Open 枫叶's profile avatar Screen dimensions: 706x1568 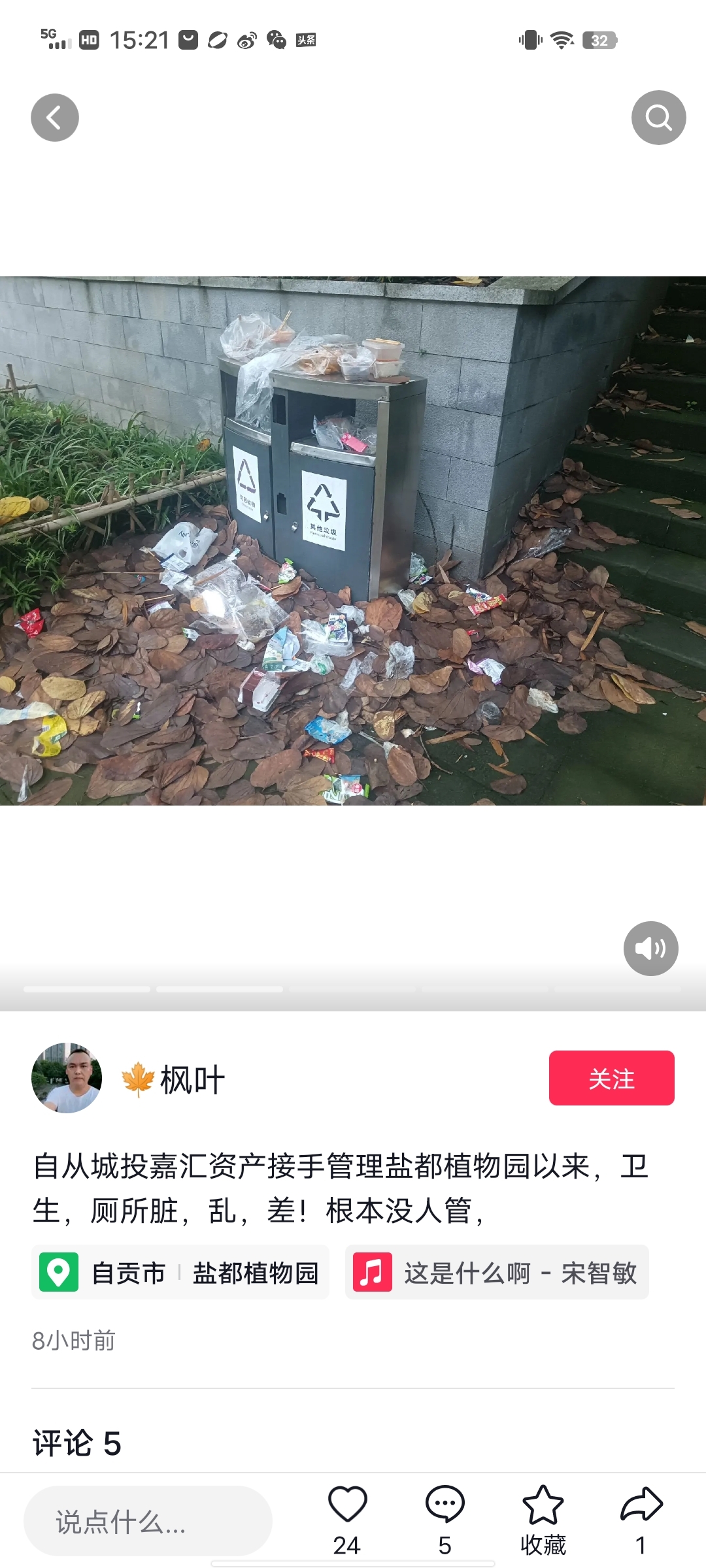(x=67, y=1078)
